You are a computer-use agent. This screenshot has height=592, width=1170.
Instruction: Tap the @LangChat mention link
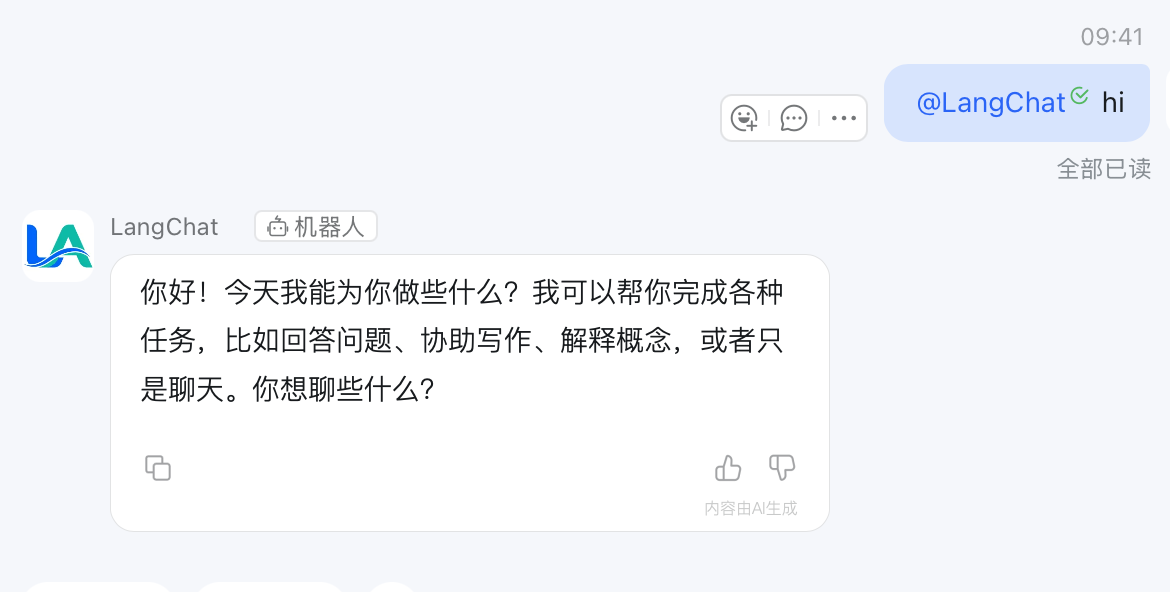coord(991,103)
